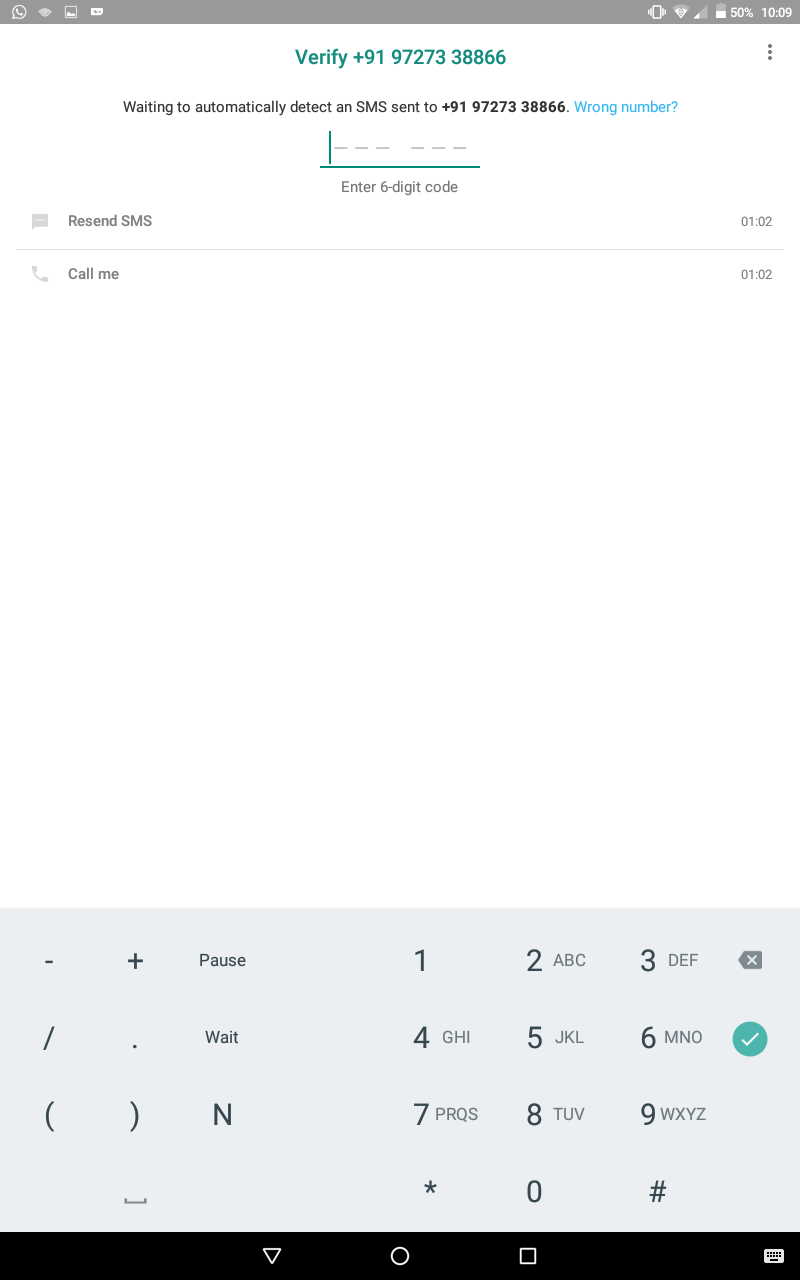Delete a digit with backspace key
The height and width of the screenshot is (1280, 800).
[750, 960]
